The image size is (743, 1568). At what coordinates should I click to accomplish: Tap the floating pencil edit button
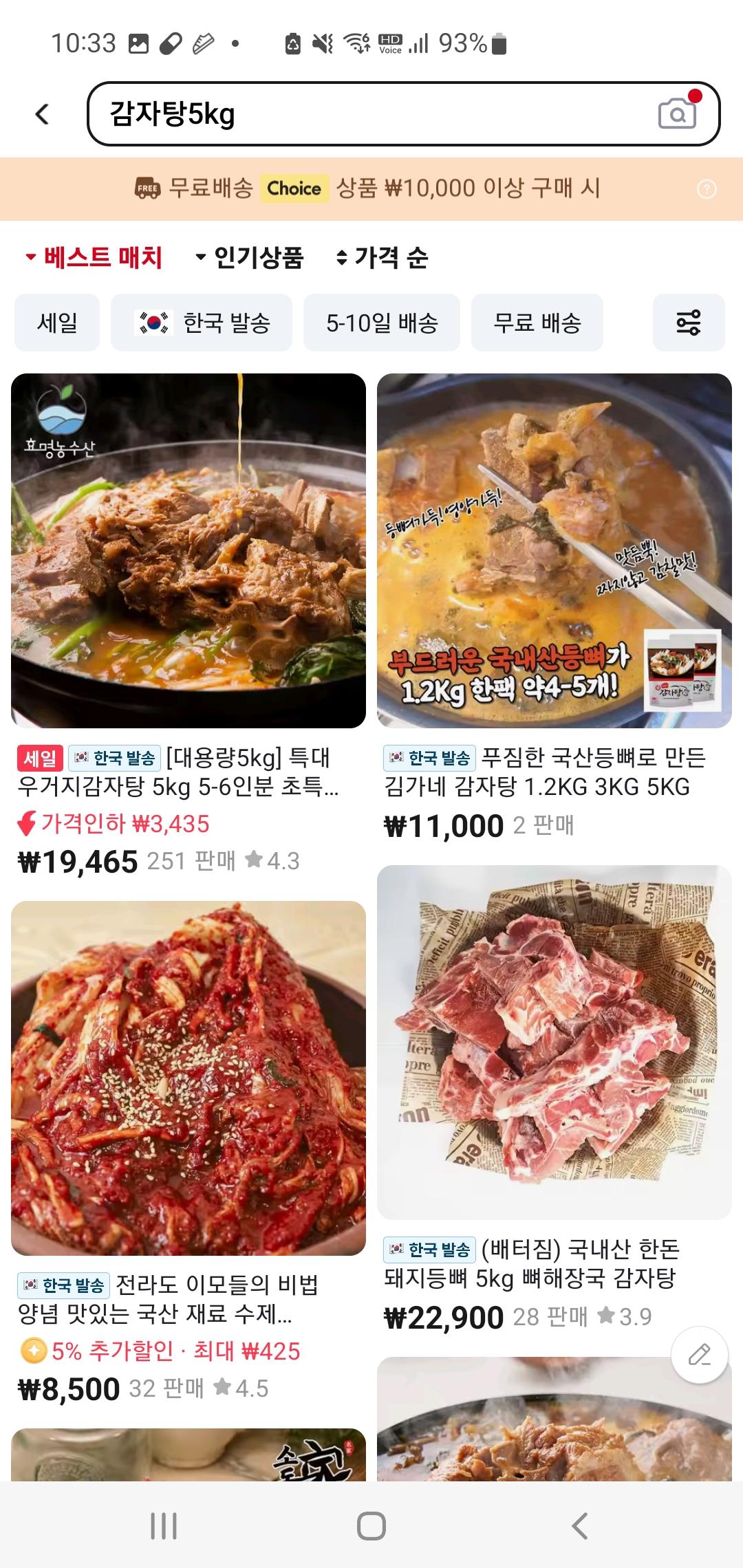click(x=700, y=1355)
